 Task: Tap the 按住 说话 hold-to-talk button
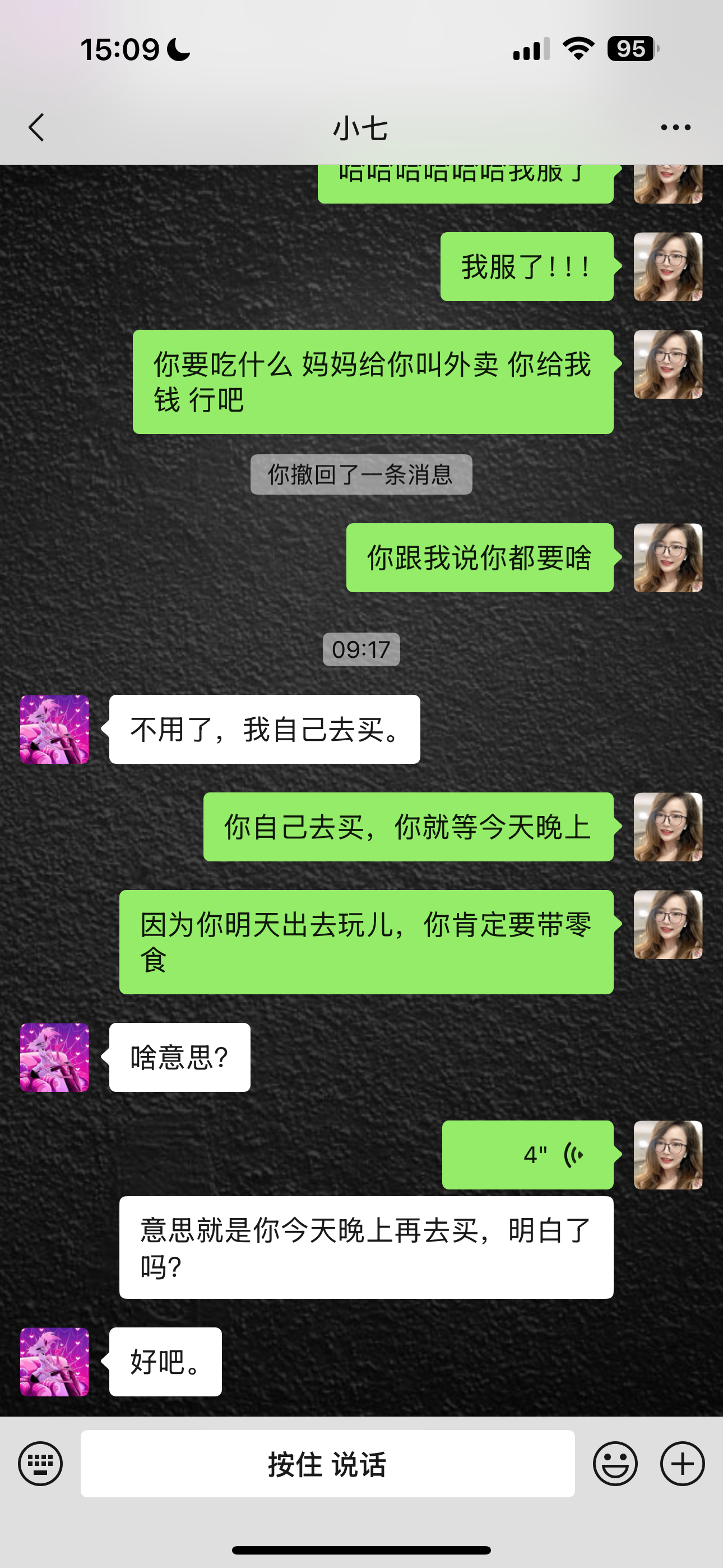point(327,1464)
